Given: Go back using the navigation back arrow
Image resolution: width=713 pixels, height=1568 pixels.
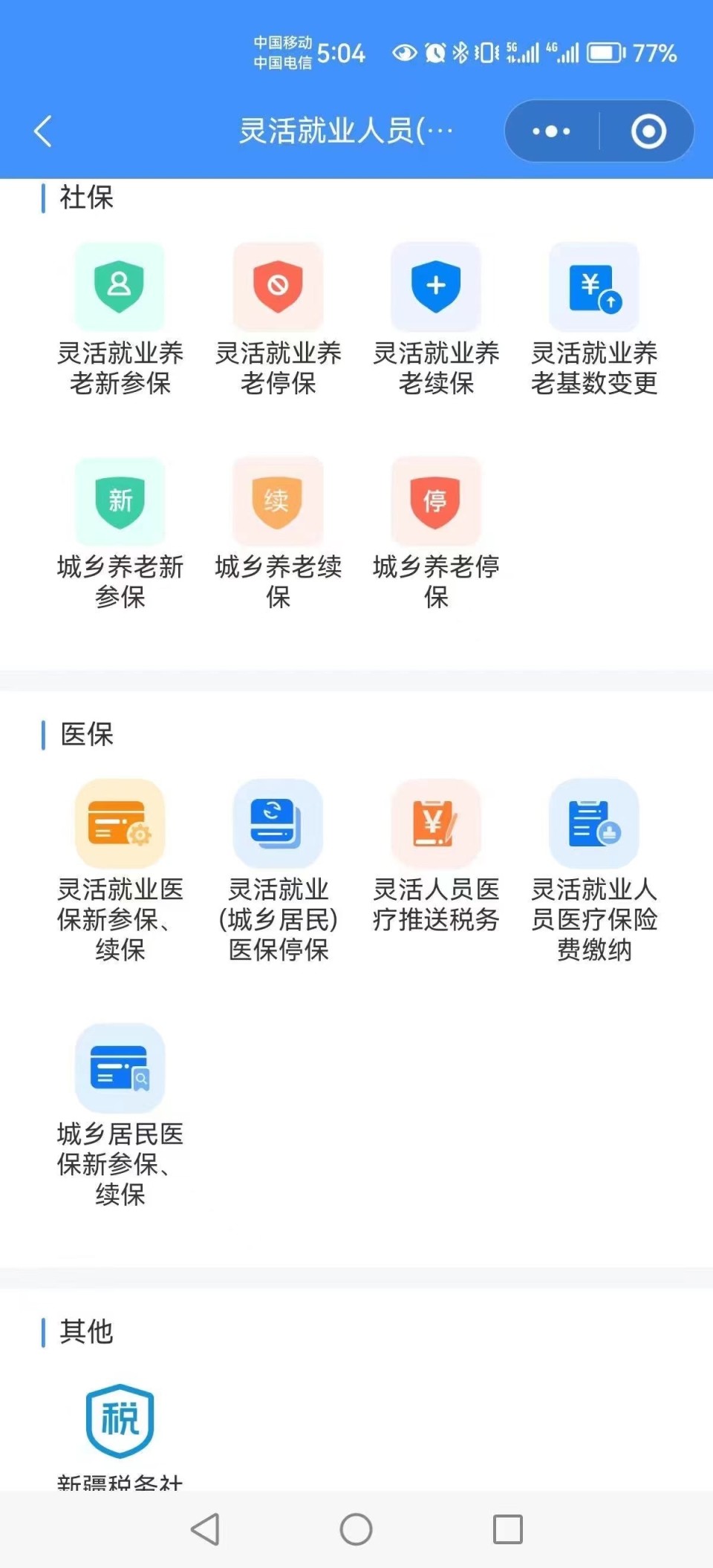Looking at the screenshot, I should click(x=42, y=131).
